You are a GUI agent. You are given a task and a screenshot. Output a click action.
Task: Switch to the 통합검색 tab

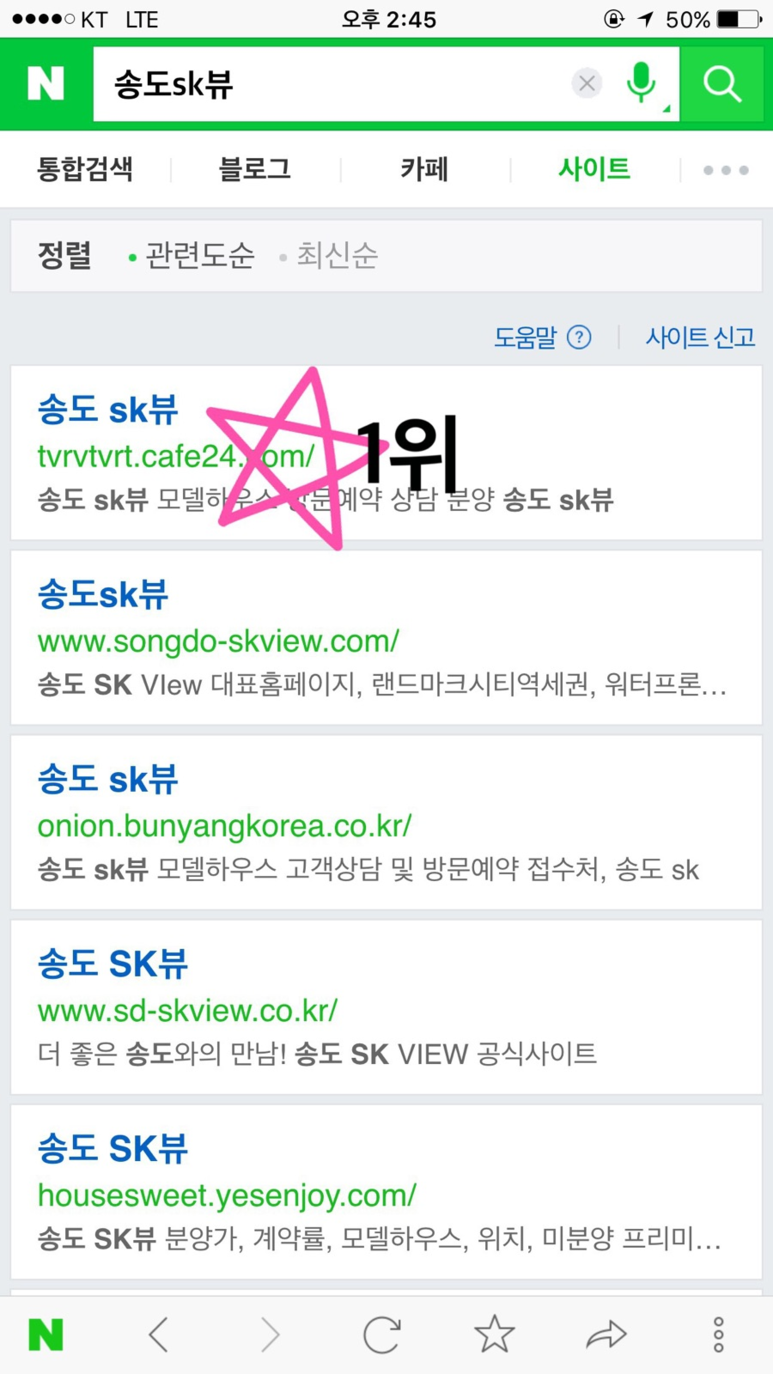point(85,169)
